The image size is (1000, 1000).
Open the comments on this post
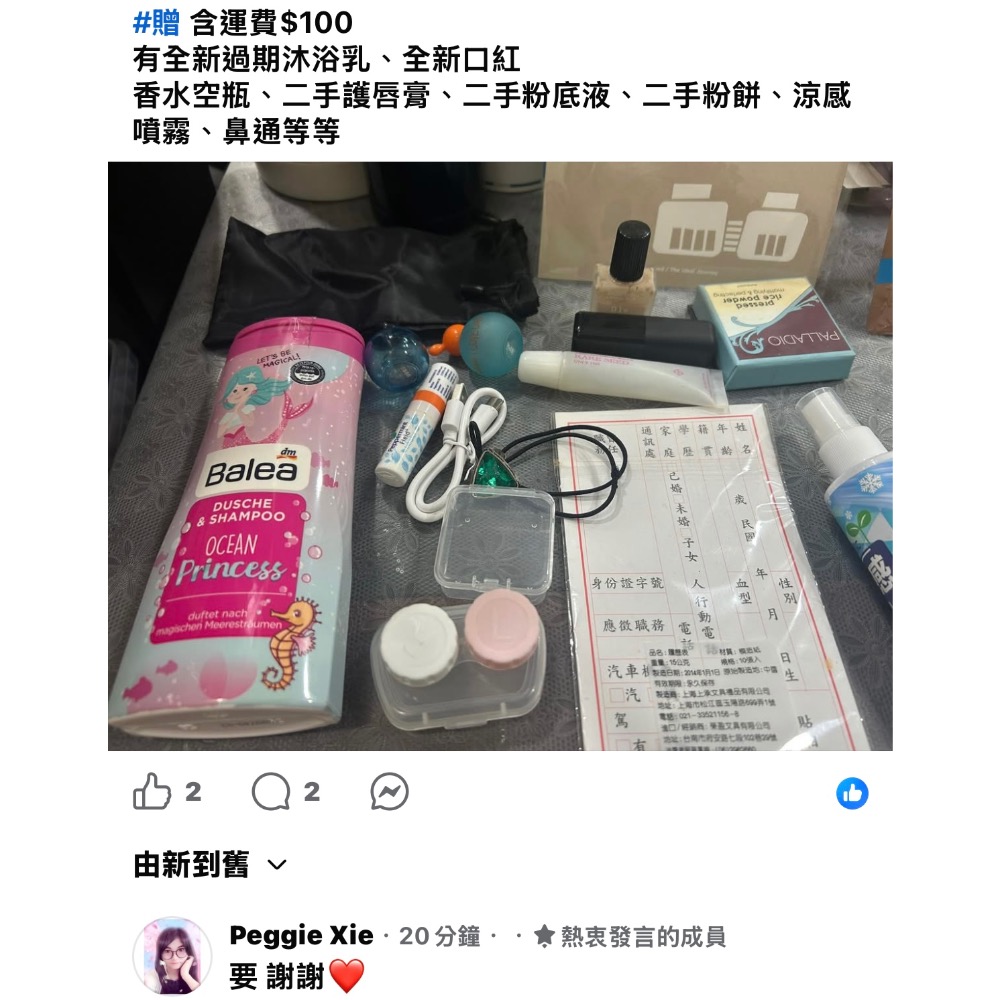click(272, 793)
